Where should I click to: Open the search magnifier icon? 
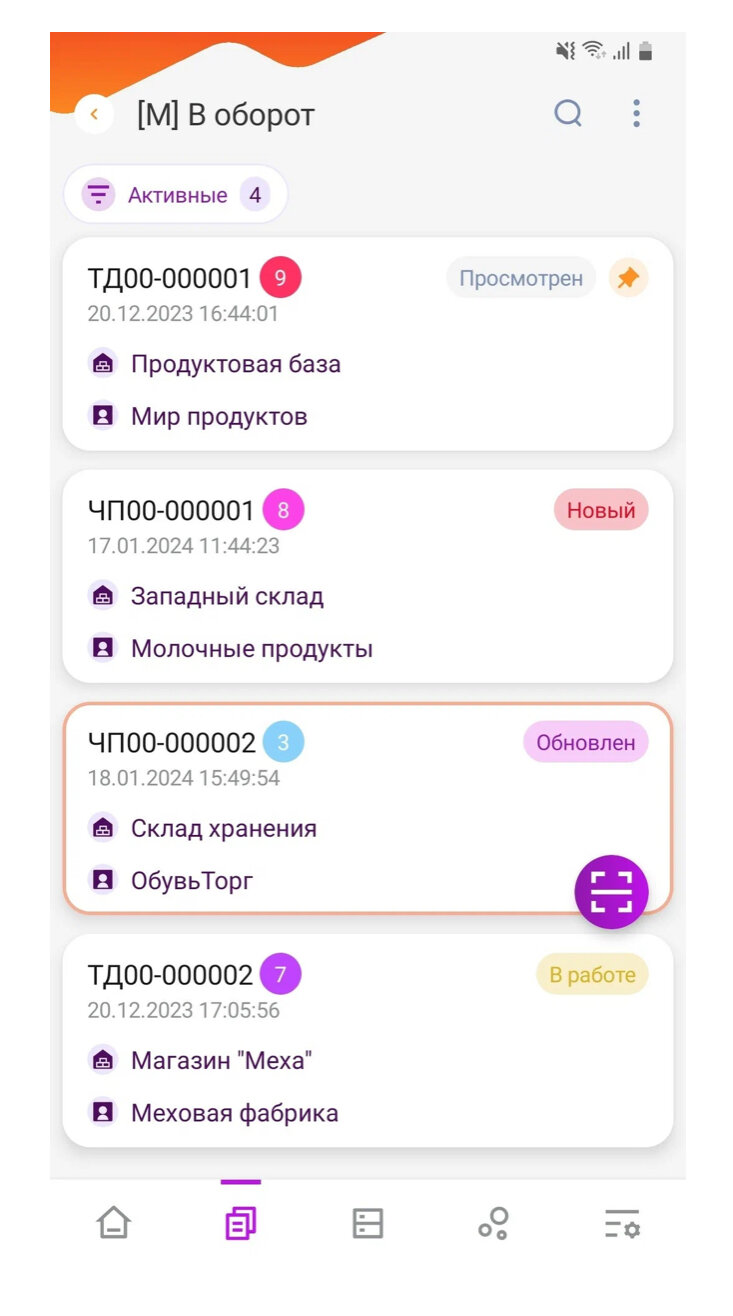[568, 113]
